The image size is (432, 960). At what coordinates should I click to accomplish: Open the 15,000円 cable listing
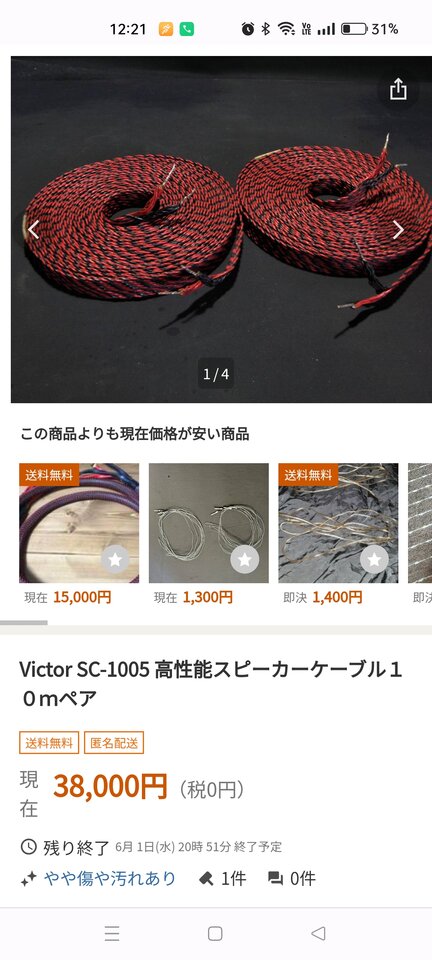pos(79,523)
